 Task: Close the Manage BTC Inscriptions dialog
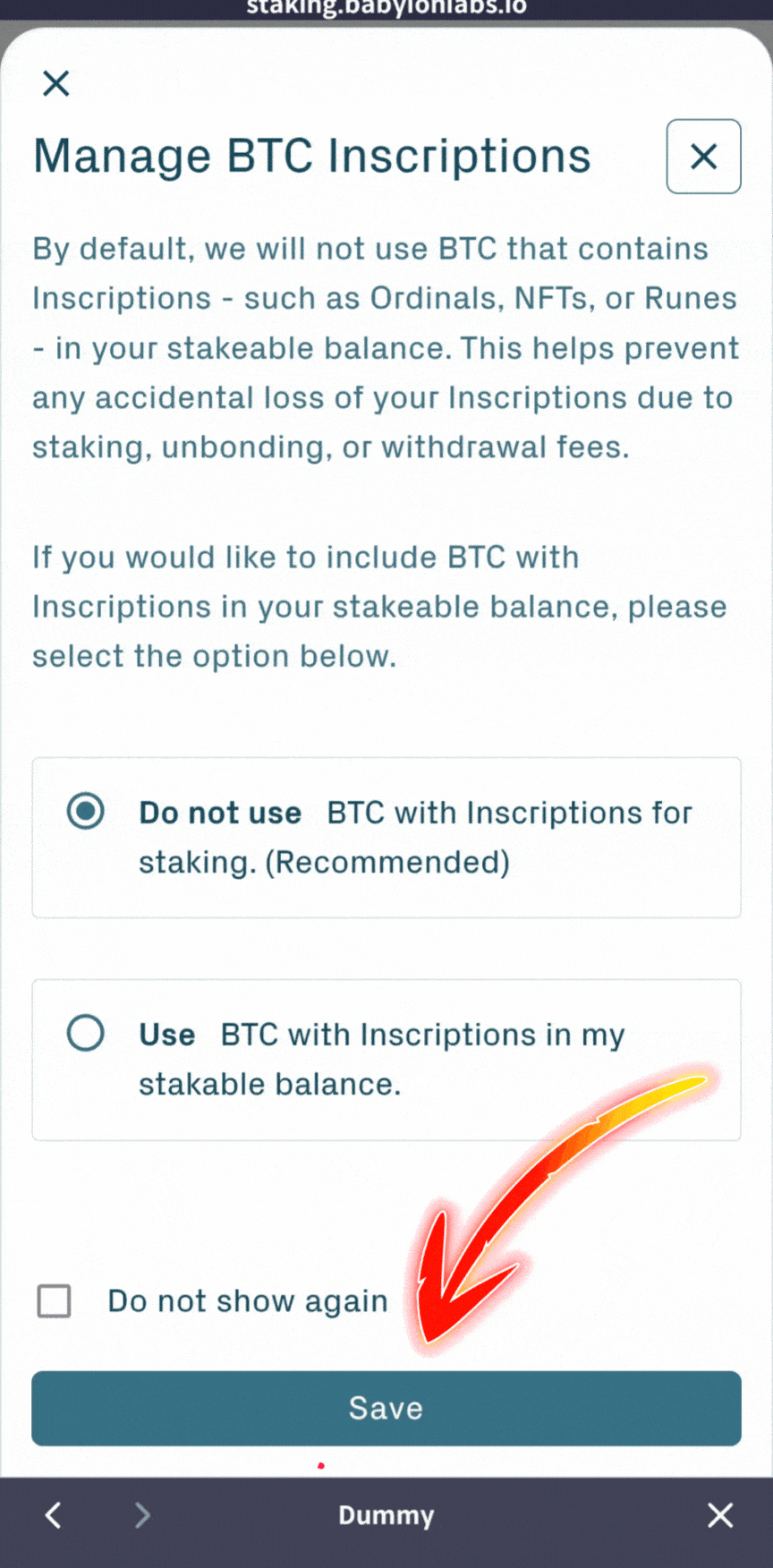point(703,156)
